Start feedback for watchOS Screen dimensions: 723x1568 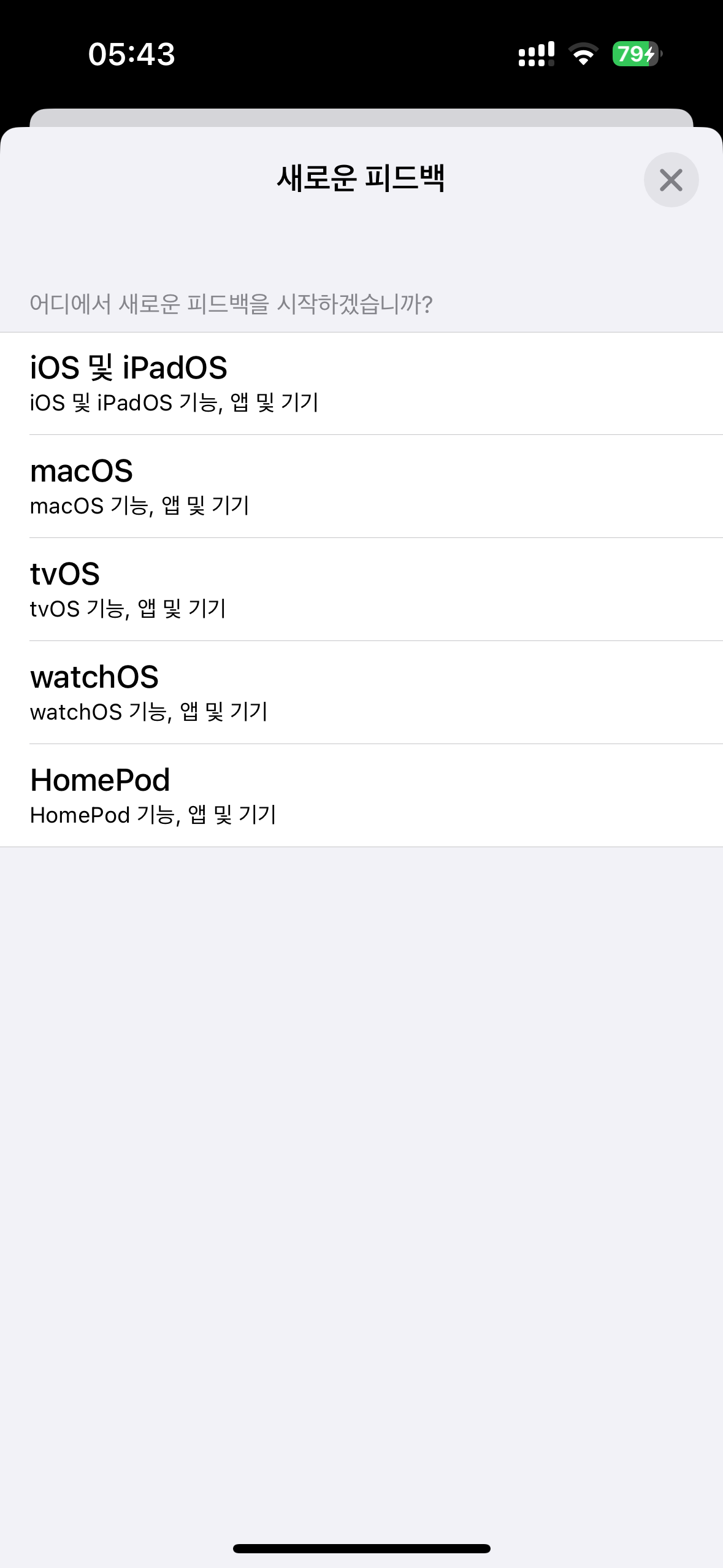click(x=361, y=693)
